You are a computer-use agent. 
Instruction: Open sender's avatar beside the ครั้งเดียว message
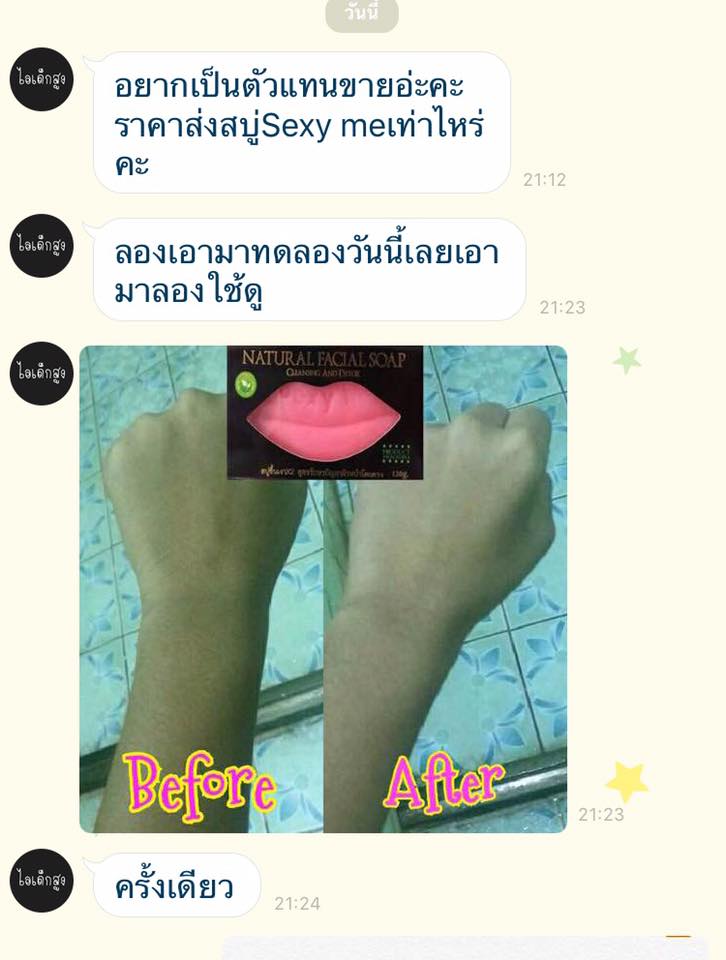tap(42, 880)
